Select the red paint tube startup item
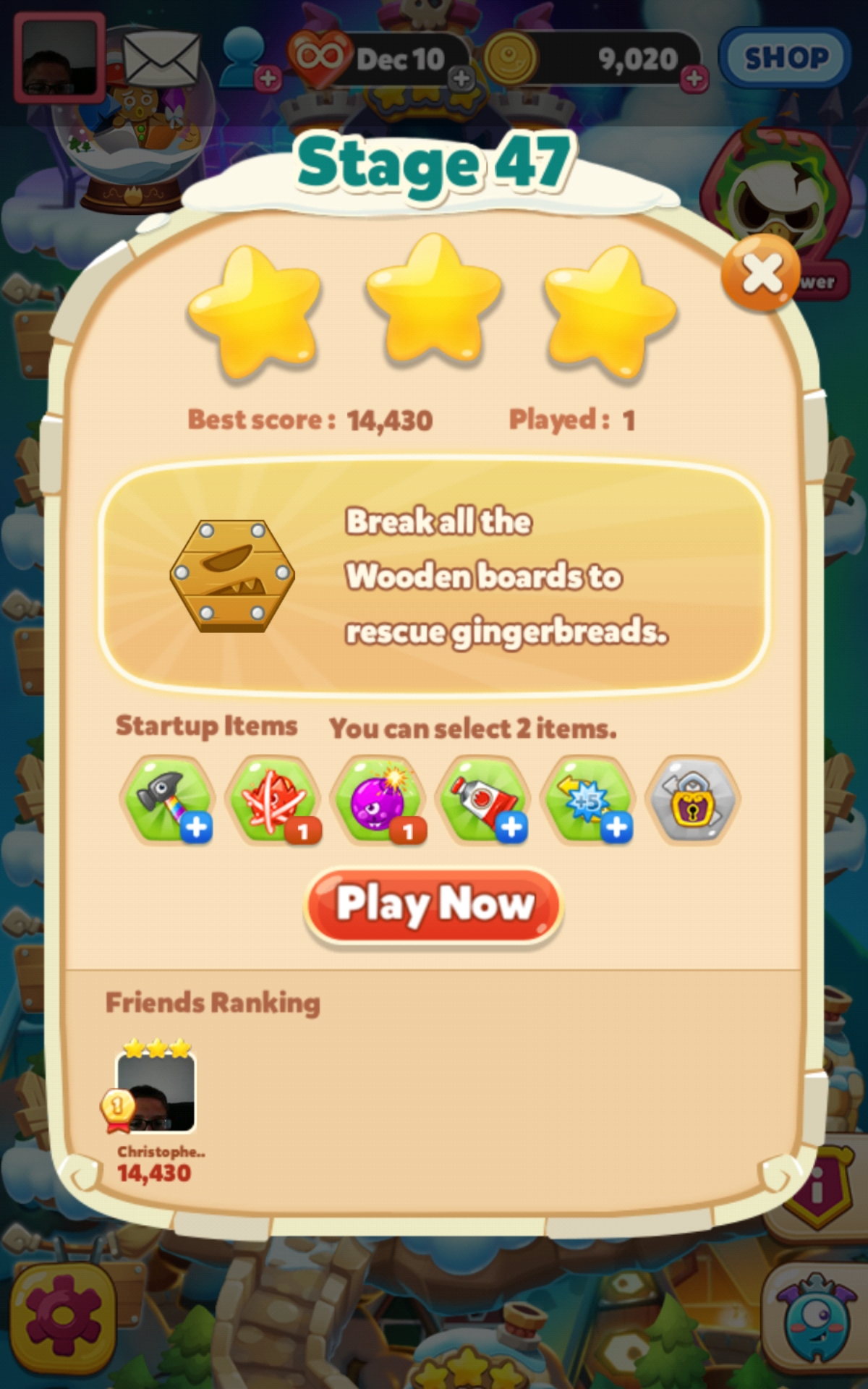Viewport: 868px width, 1389px height. (483, 799)
